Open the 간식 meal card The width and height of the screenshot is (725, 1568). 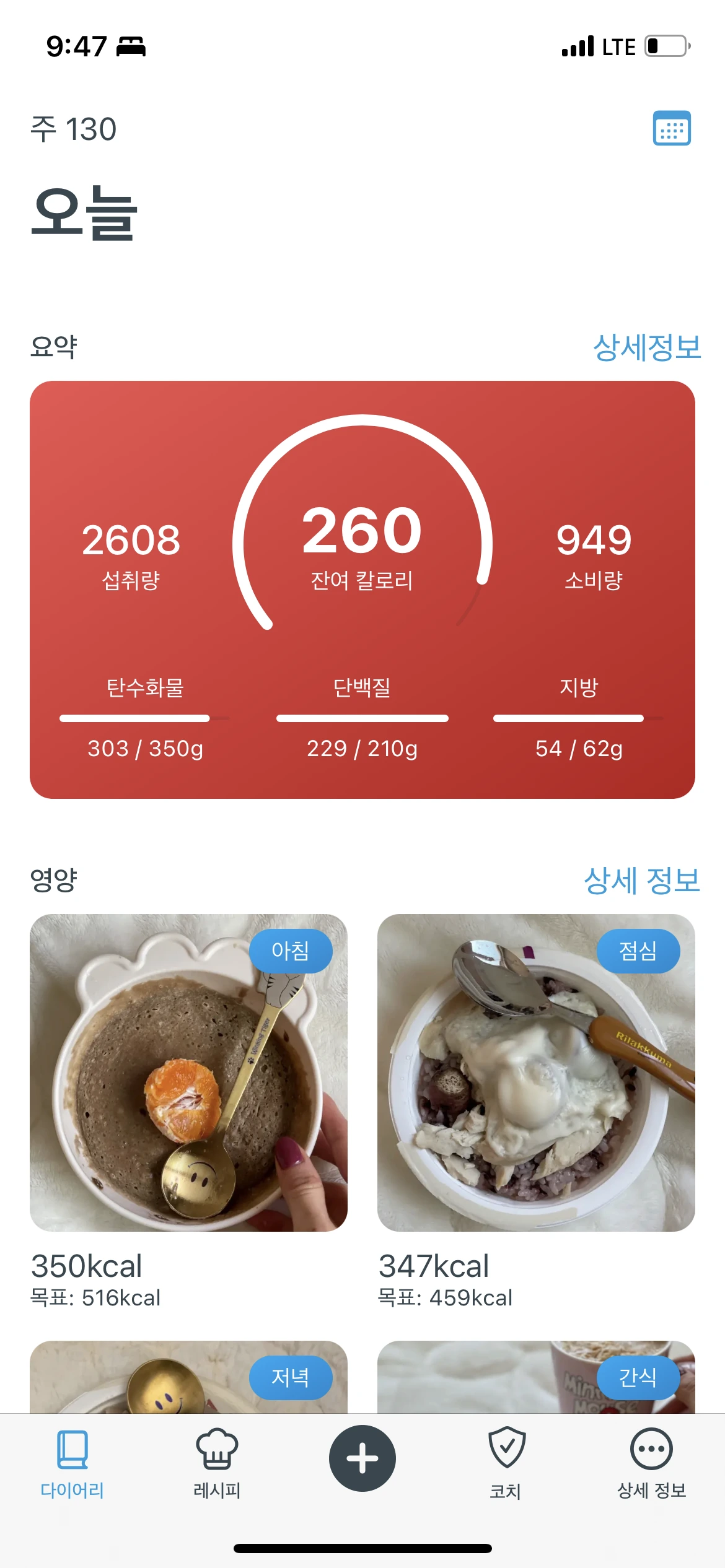(536, 1377)
